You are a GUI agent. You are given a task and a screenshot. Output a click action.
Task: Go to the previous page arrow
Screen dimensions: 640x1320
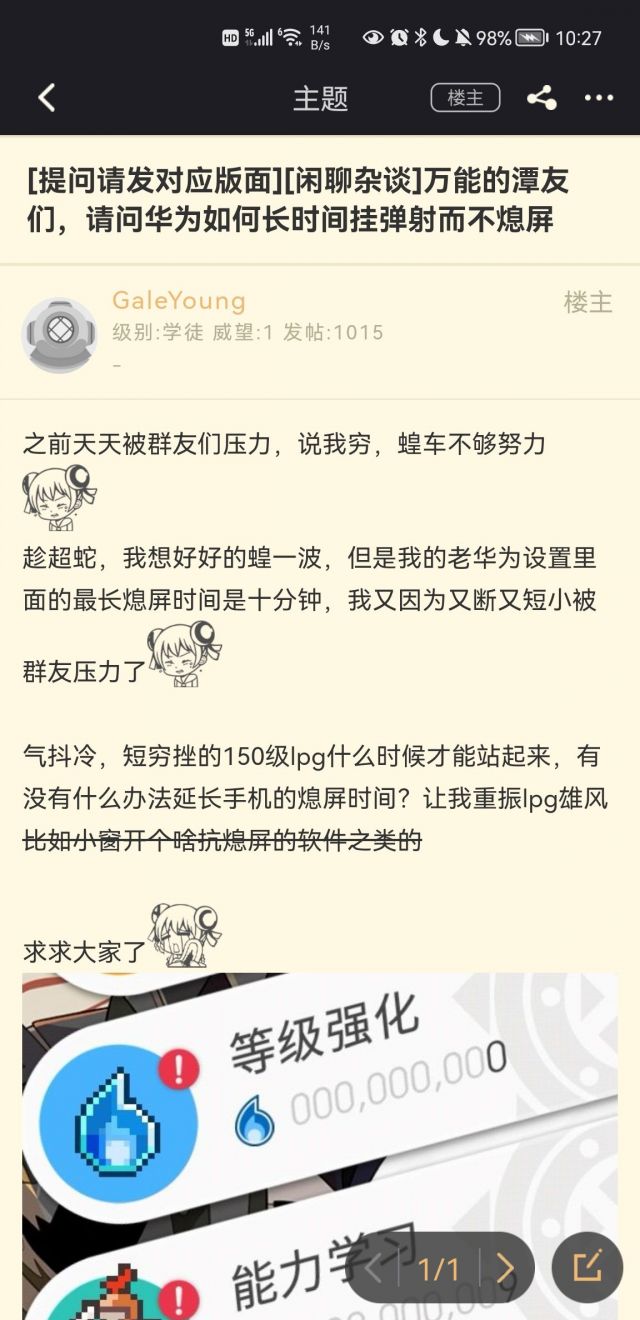(x=372, y=1268)
